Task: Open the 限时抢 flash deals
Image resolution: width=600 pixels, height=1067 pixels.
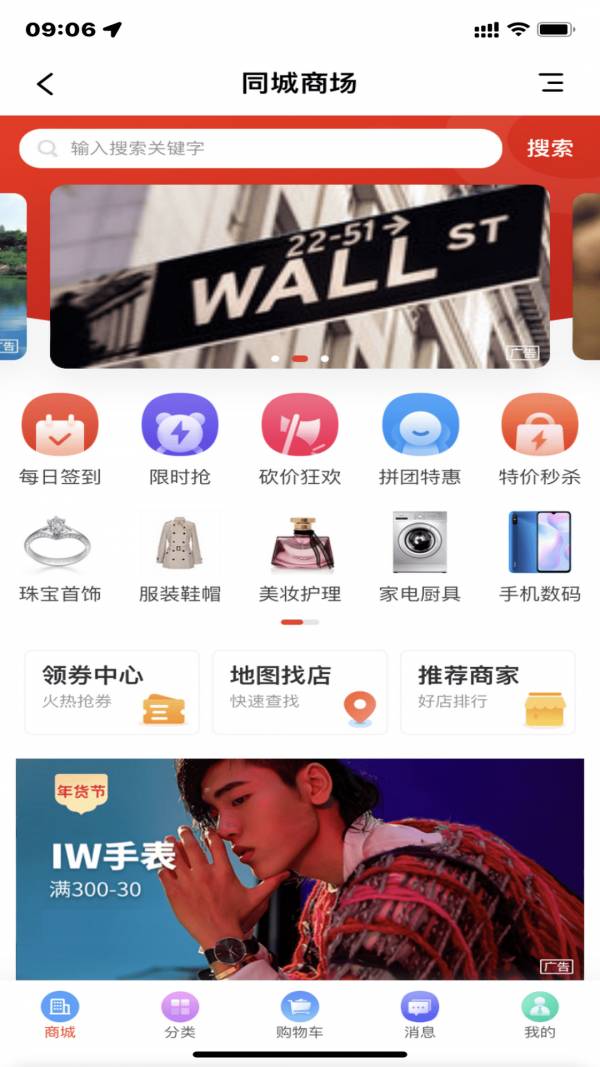Action: click(x=180, y=439)
